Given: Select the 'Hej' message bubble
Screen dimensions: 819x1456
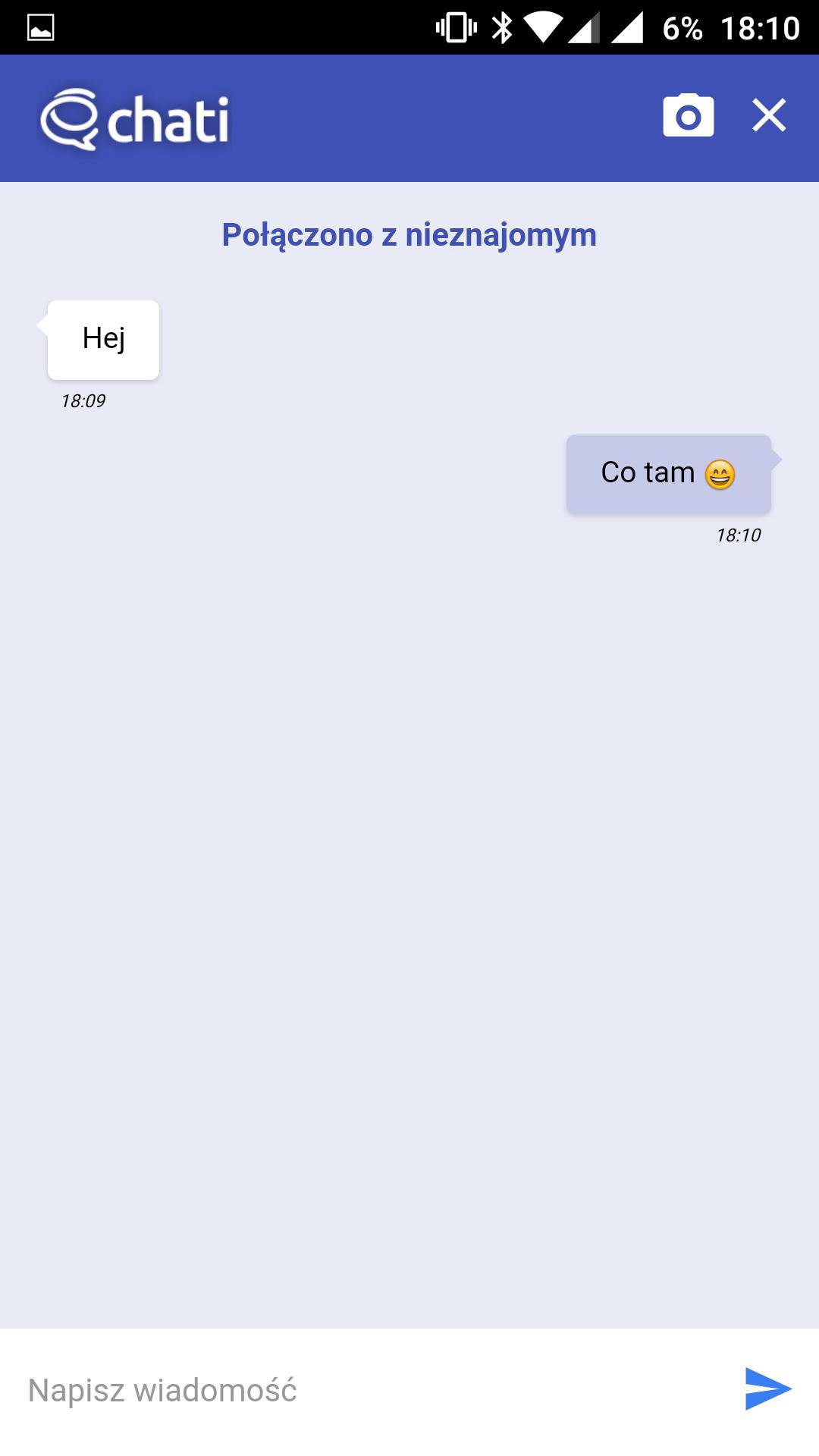Looking at the screenshot, I should coord(103,339).
